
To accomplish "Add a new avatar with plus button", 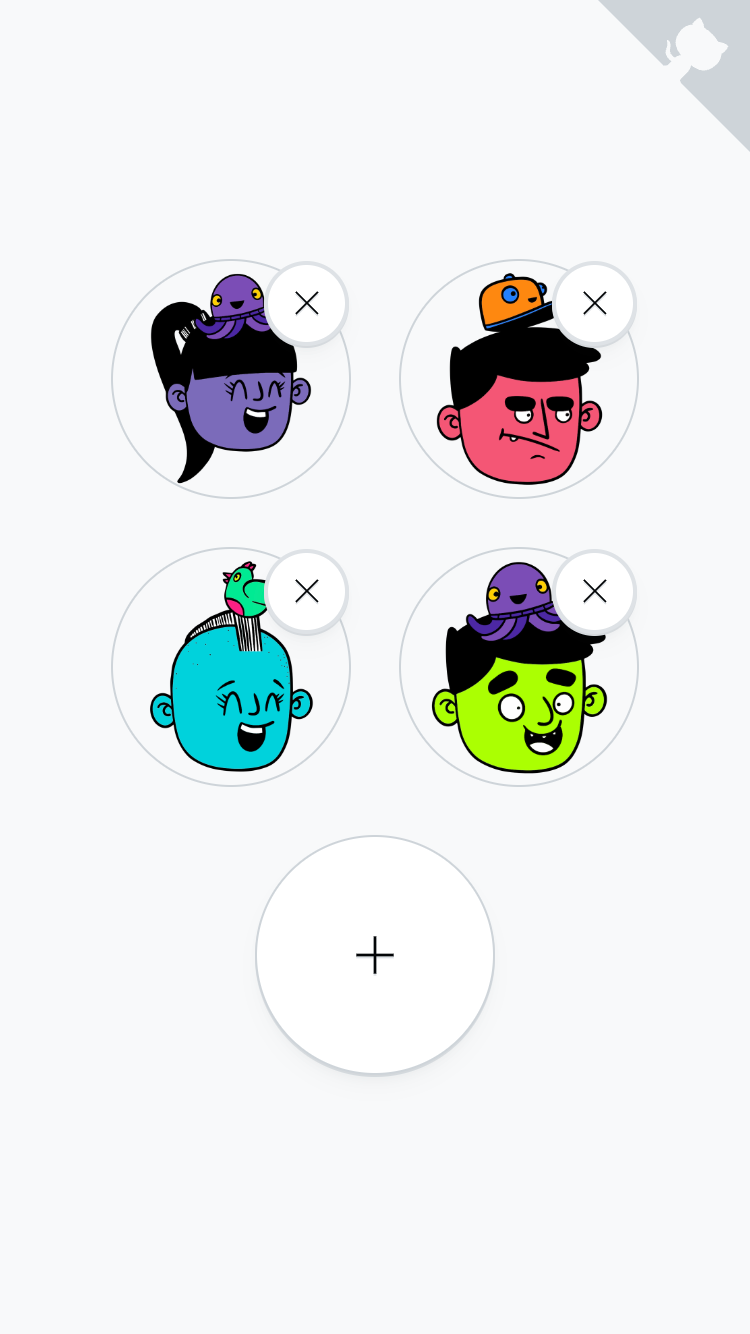I will 375,955.
